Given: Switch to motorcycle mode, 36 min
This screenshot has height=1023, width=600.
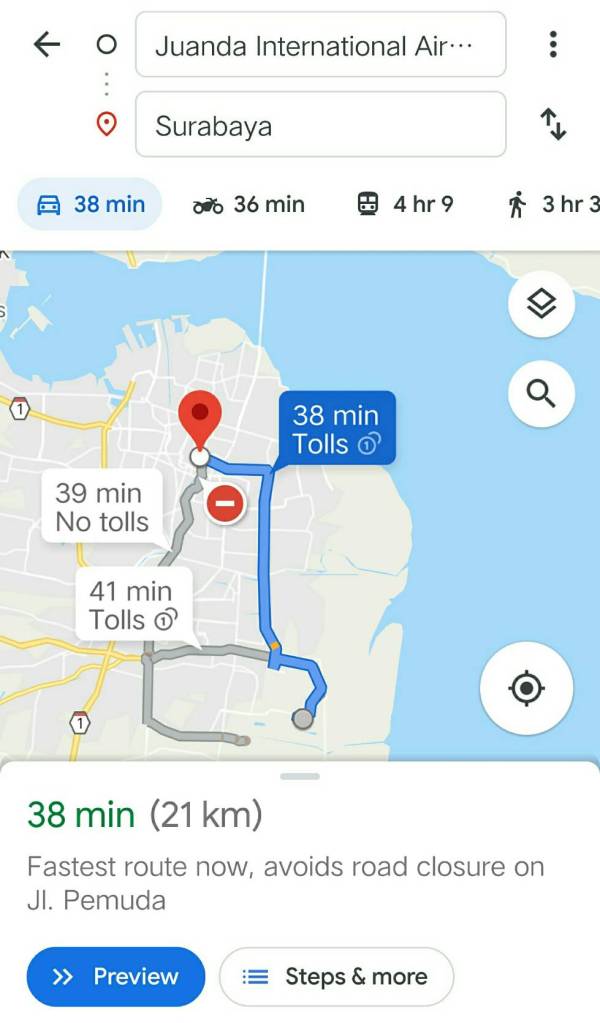Looking at the screenshot, I should [x=249, y=205].
